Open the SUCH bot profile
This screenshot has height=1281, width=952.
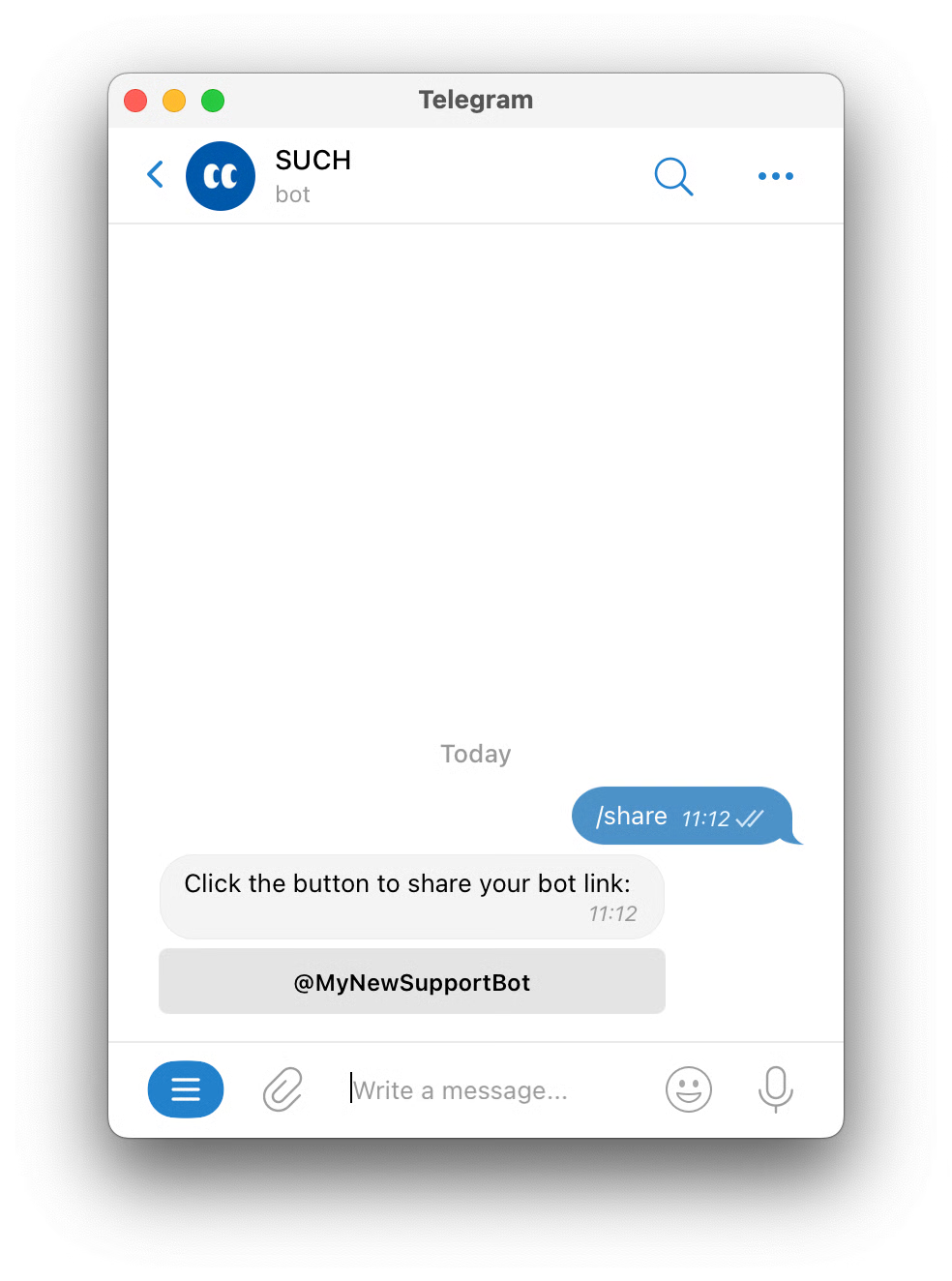click(x=221, y=176)
